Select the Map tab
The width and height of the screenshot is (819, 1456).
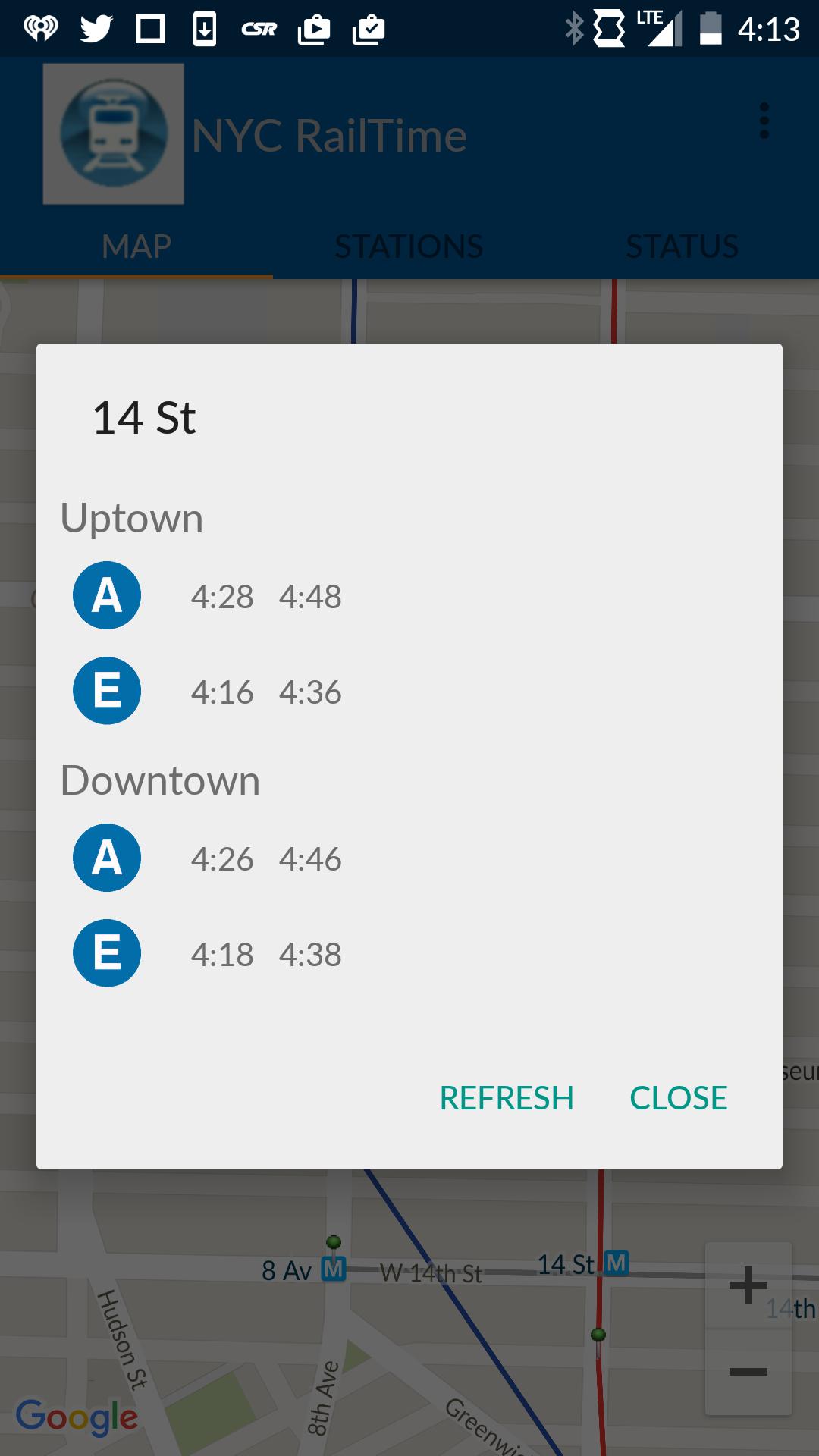136,246
